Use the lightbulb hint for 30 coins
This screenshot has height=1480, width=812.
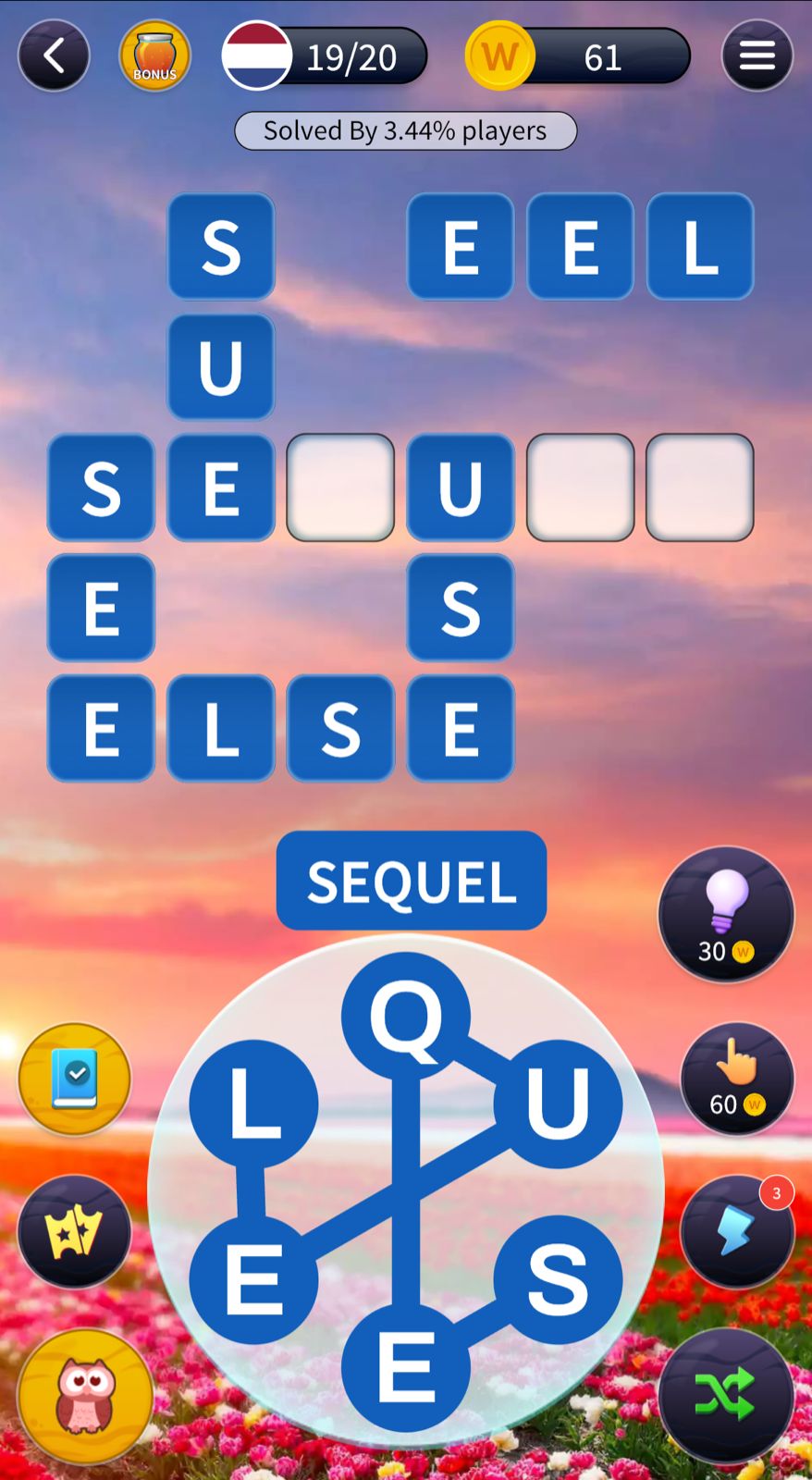[725, 914]
